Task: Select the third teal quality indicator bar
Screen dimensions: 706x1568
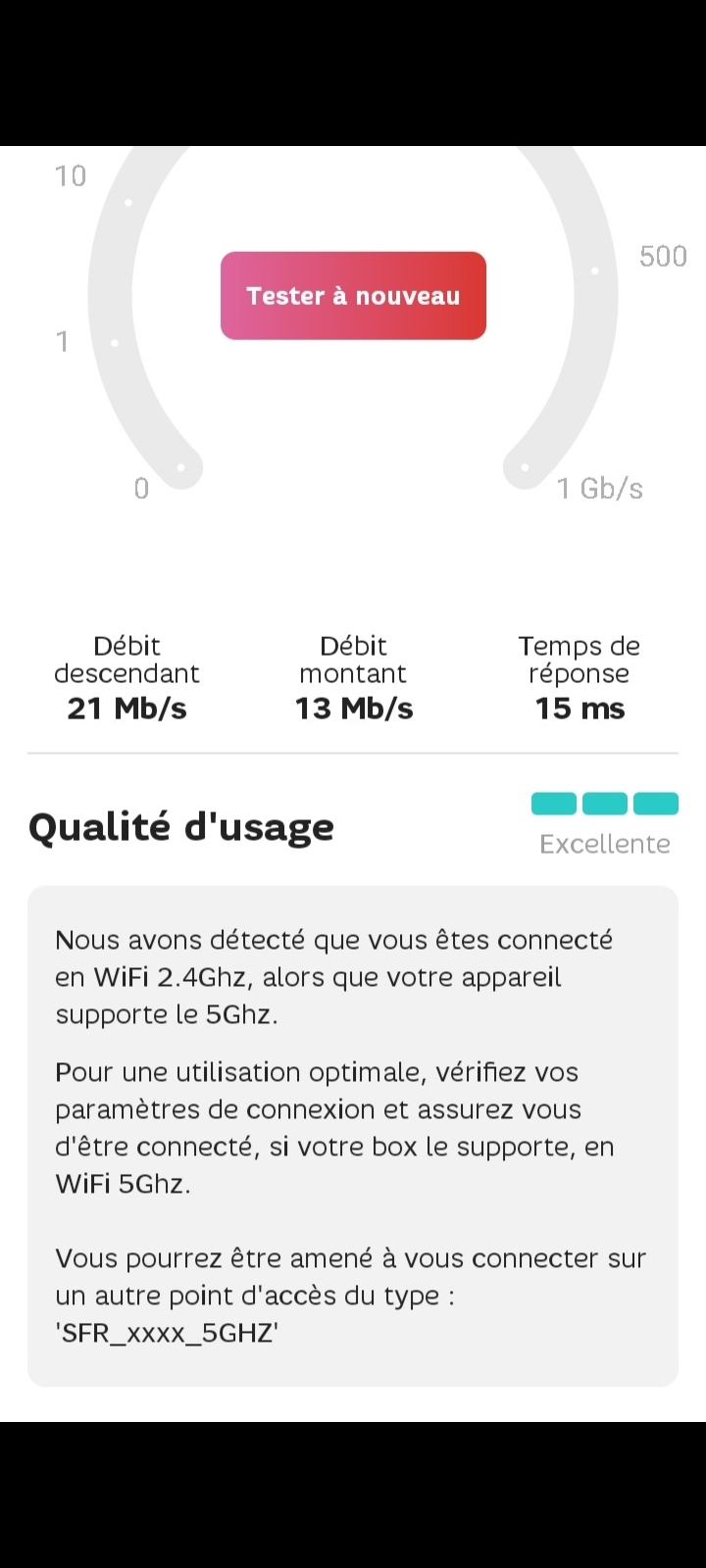Action: (x=655, y=803)
